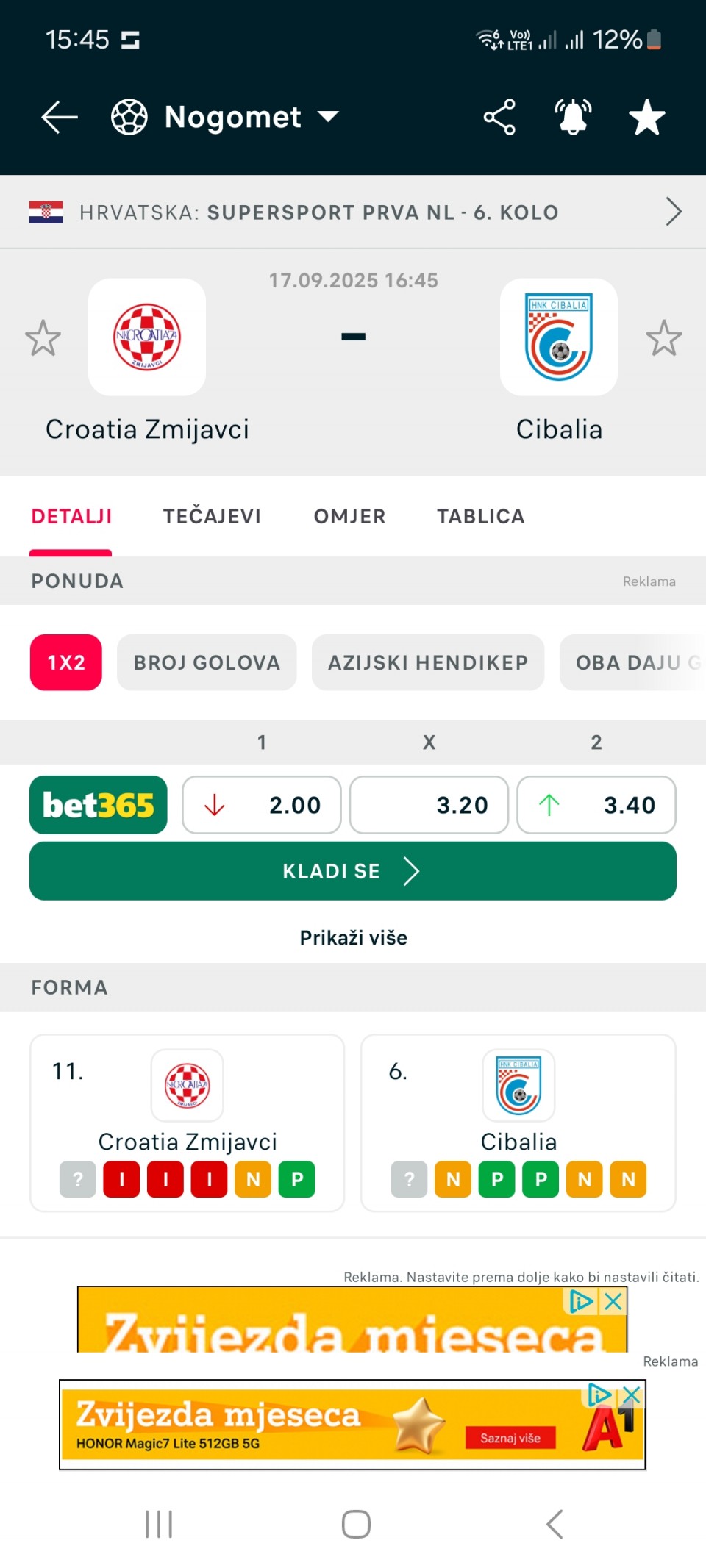Viewport: 706px width, 1568px height.
Task: Open the Cibalia form card
Action: click(518, 1123)
